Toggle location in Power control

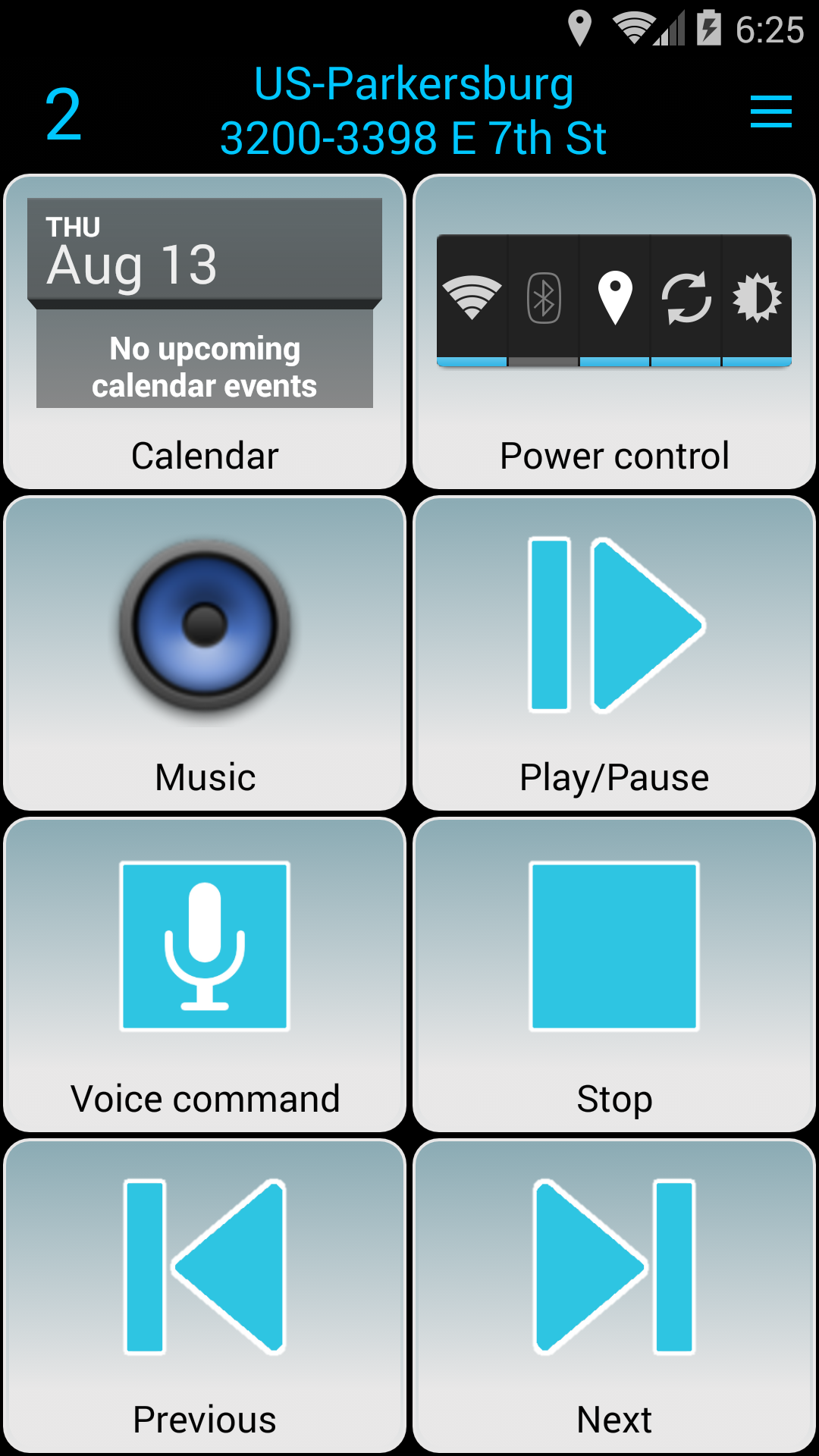click(614, 300)
